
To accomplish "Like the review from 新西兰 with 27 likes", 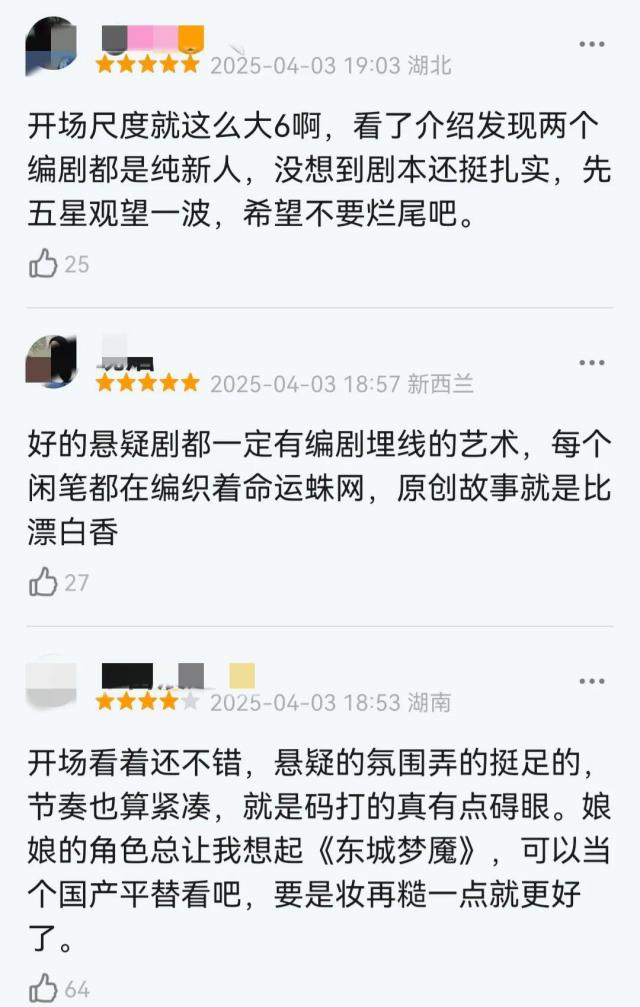I will pos(44,581).
